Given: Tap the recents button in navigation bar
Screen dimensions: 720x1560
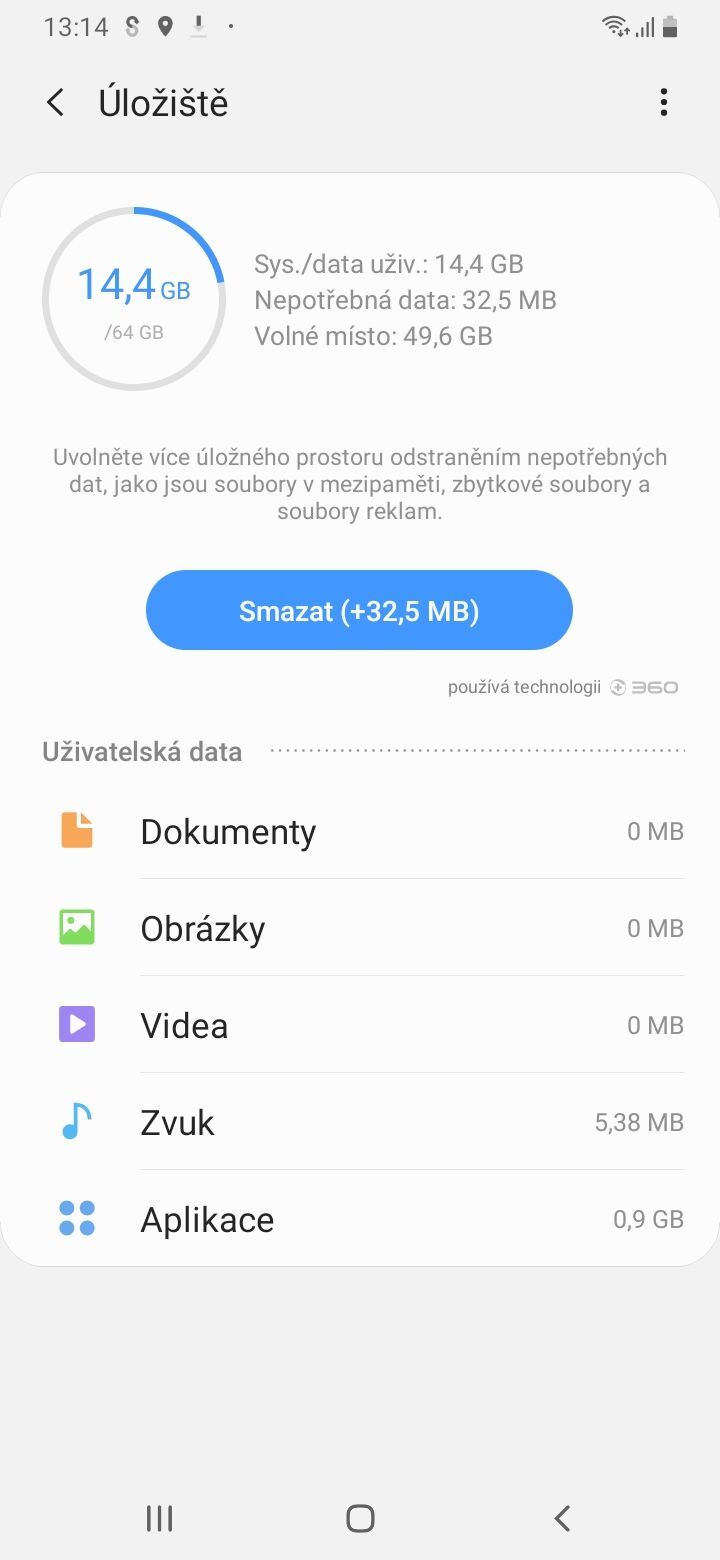Looking at the screenshot, I should click(x=159, y=1517).
